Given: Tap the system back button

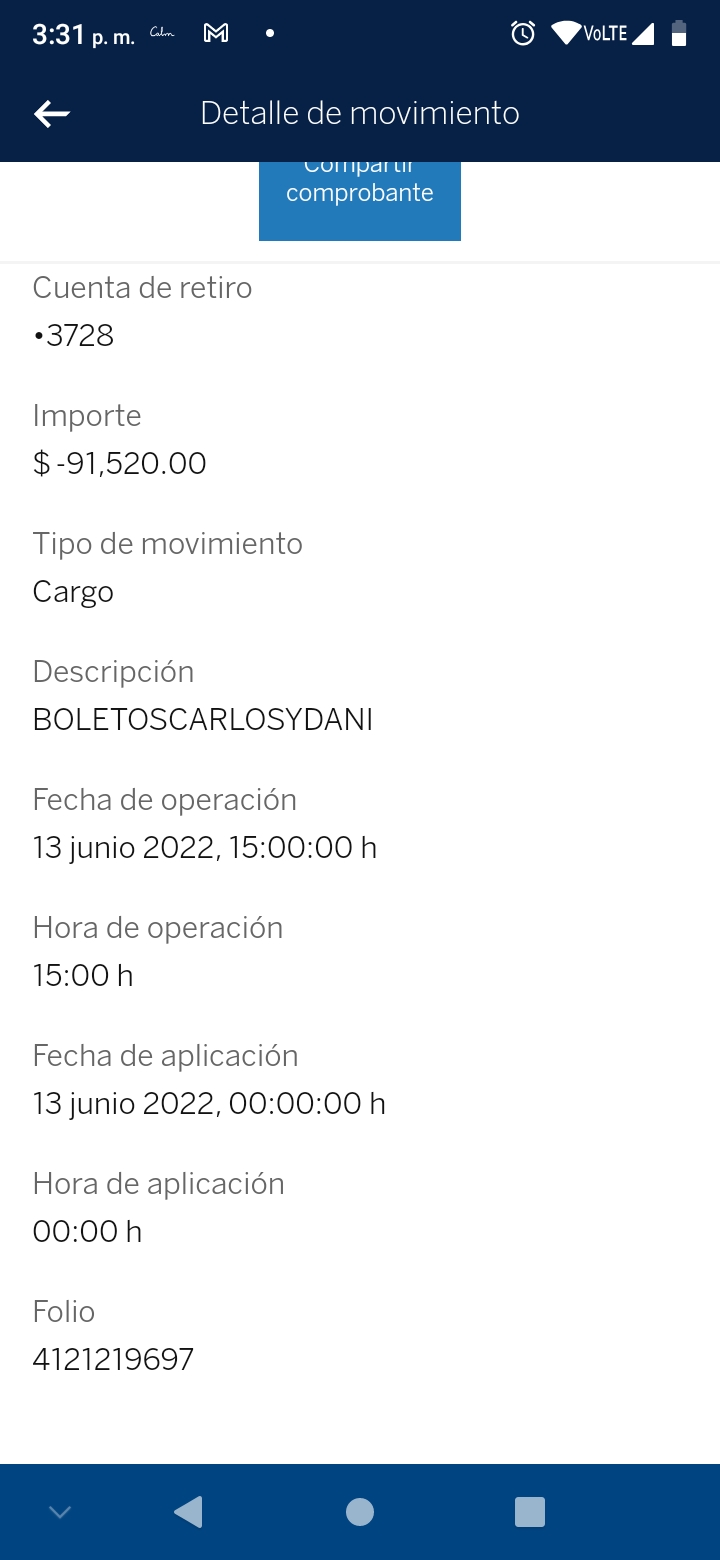Looking at the screenshot, I should click(x=188, y=1512).
